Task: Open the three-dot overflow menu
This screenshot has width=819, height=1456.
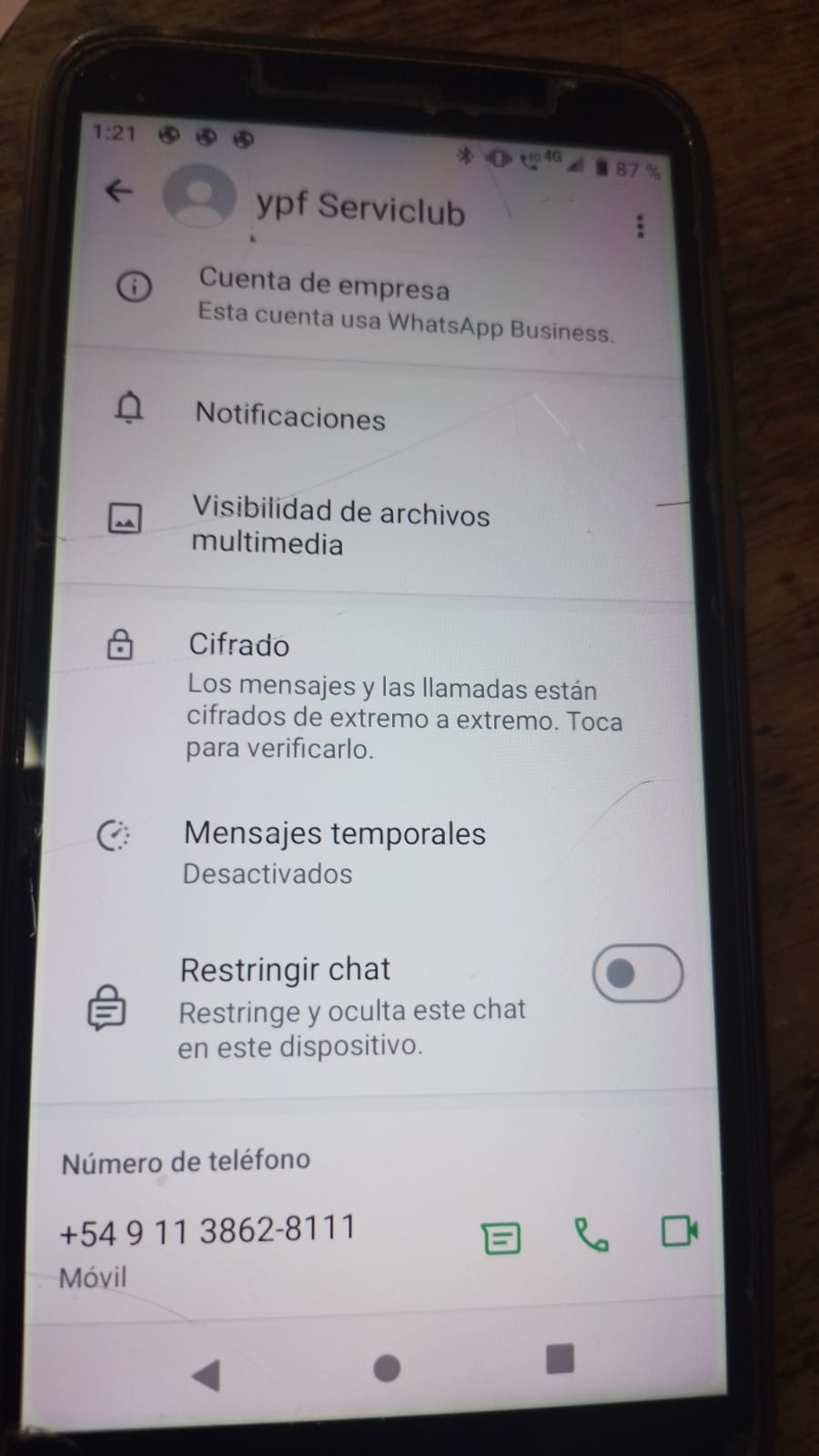Action: coord(641,226)
